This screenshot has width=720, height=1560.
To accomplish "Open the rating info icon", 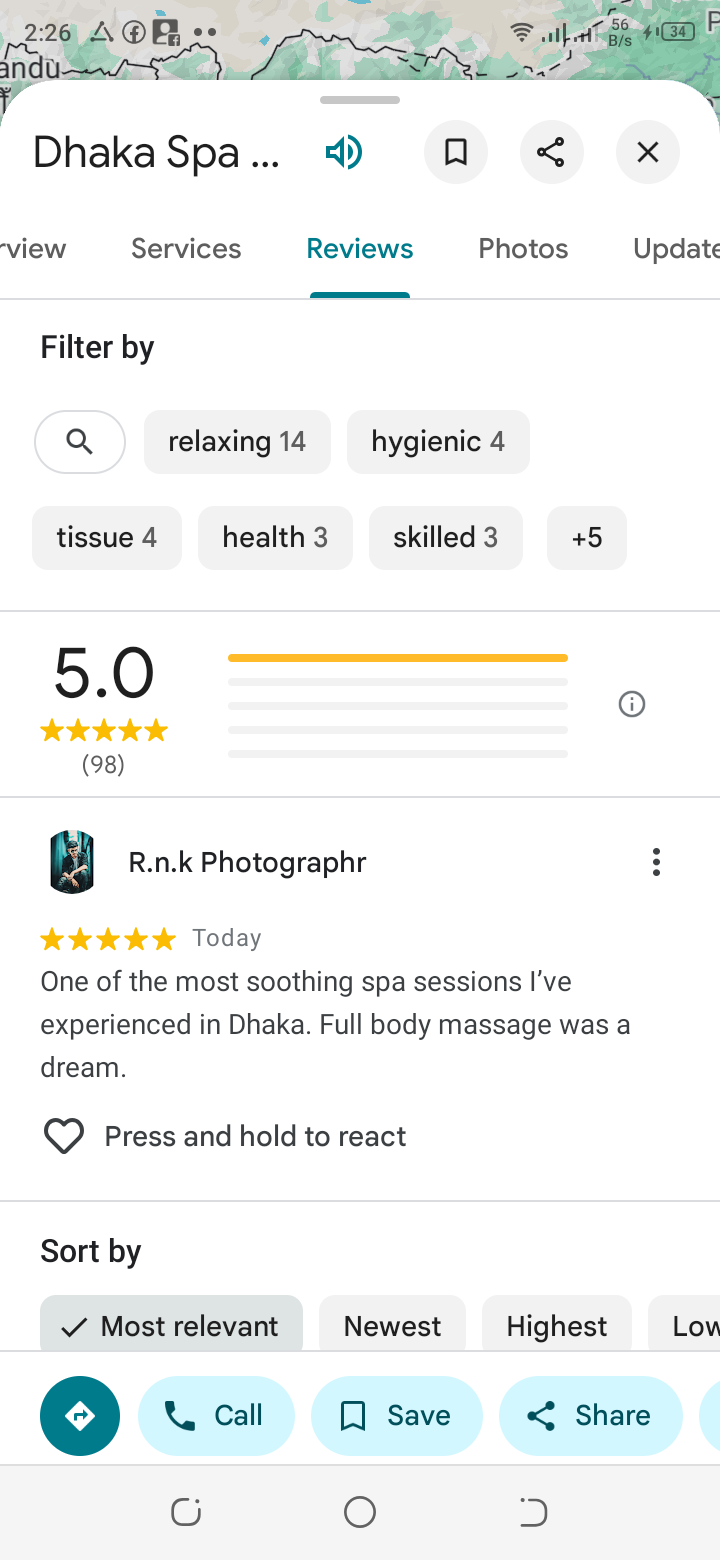I will 632,705.
